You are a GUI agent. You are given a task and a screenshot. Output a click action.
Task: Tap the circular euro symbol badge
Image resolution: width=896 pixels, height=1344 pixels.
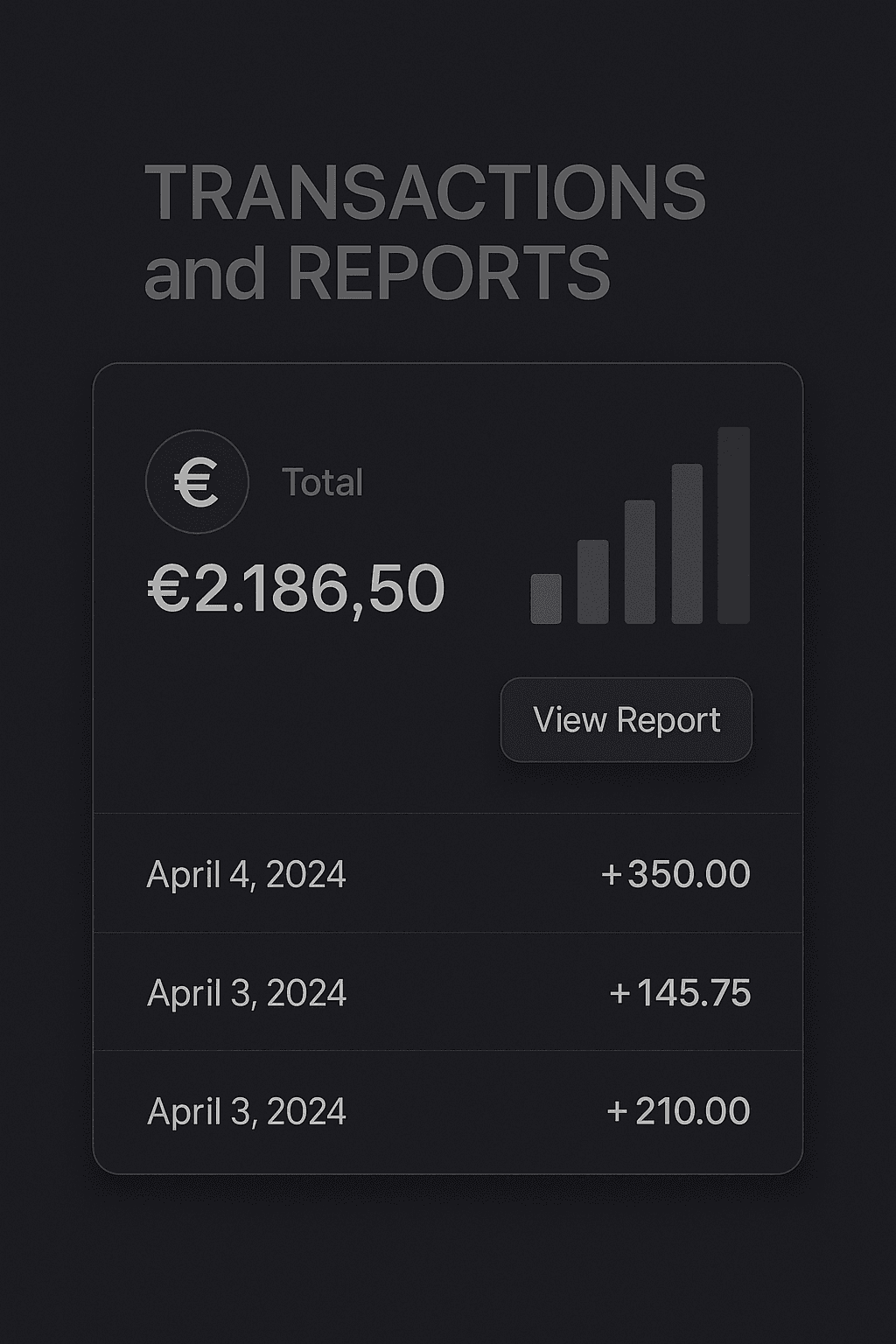coord(197,480)
